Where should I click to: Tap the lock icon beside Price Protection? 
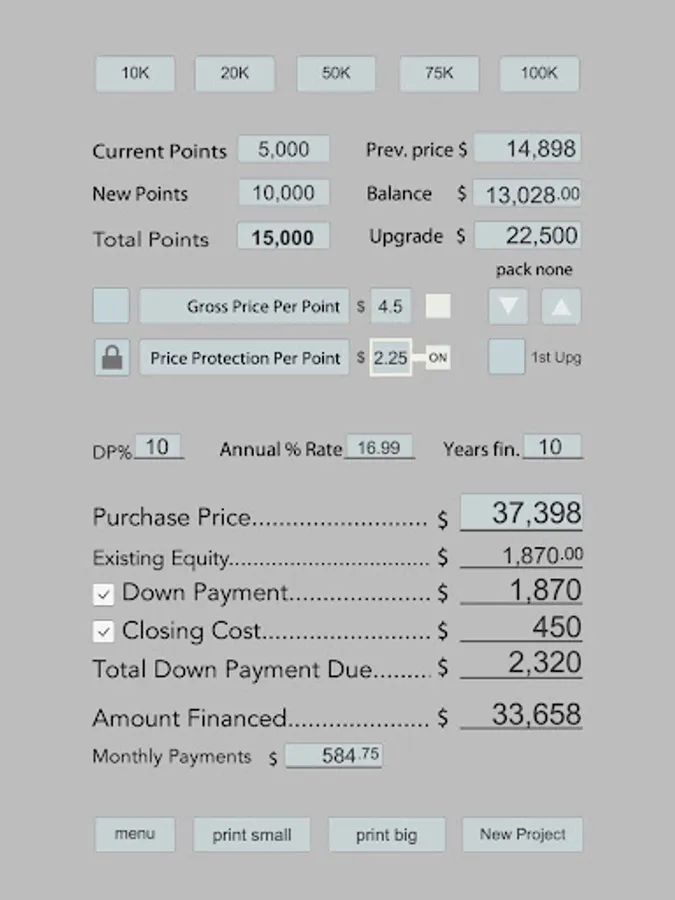pyautogui.click(x=112, y=358)
